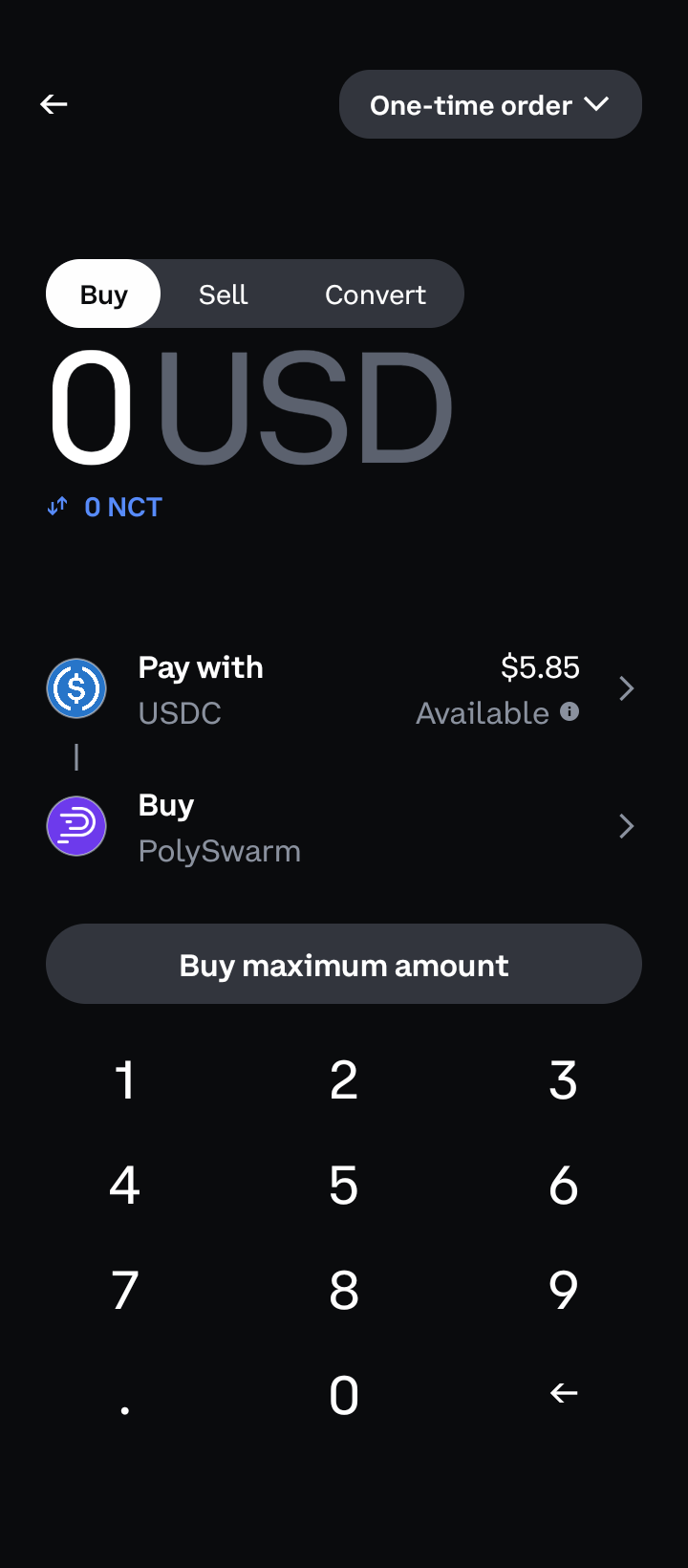This screenshot has width=688, height=1568.
Task: Enter digit 2 on the keypad
Action: [x=344, y=1080]
